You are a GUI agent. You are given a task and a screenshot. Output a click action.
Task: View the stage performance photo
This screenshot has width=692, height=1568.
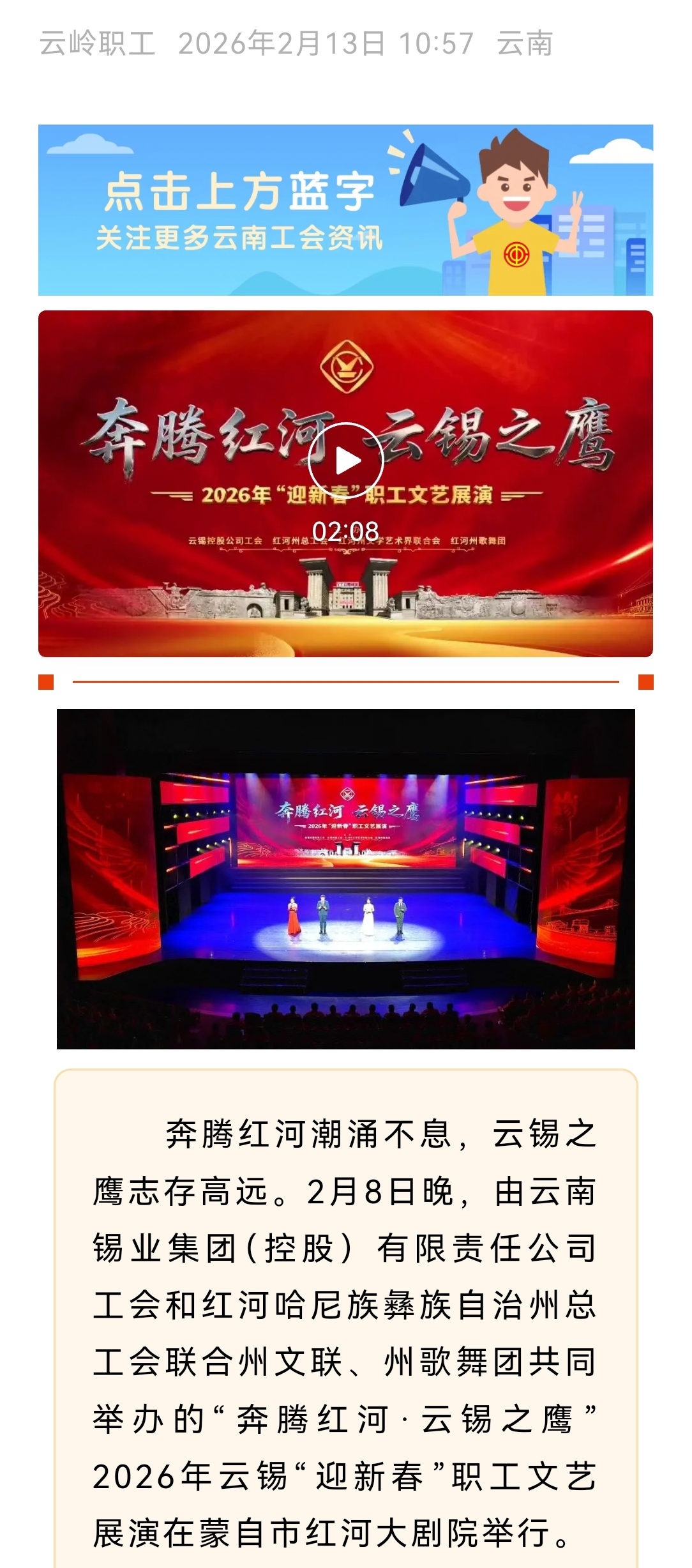[x=345, y=878]
